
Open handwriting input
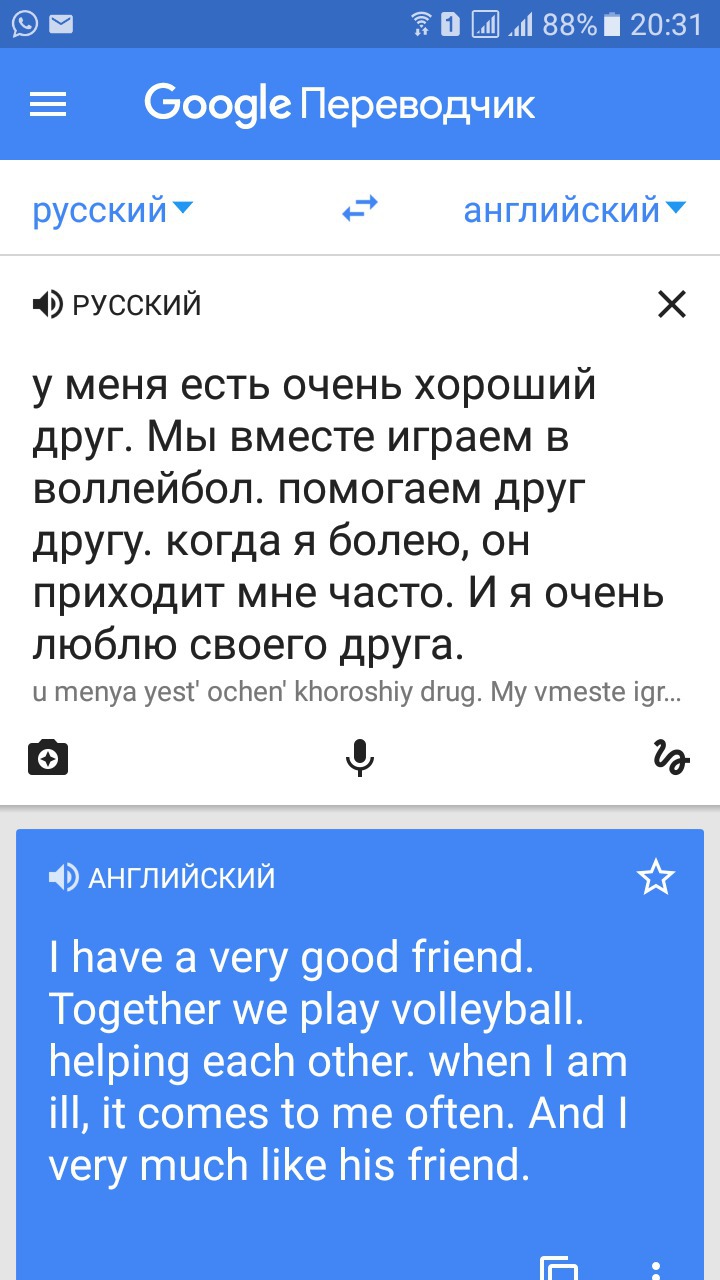pyautogui.click(x=671, y=757)
